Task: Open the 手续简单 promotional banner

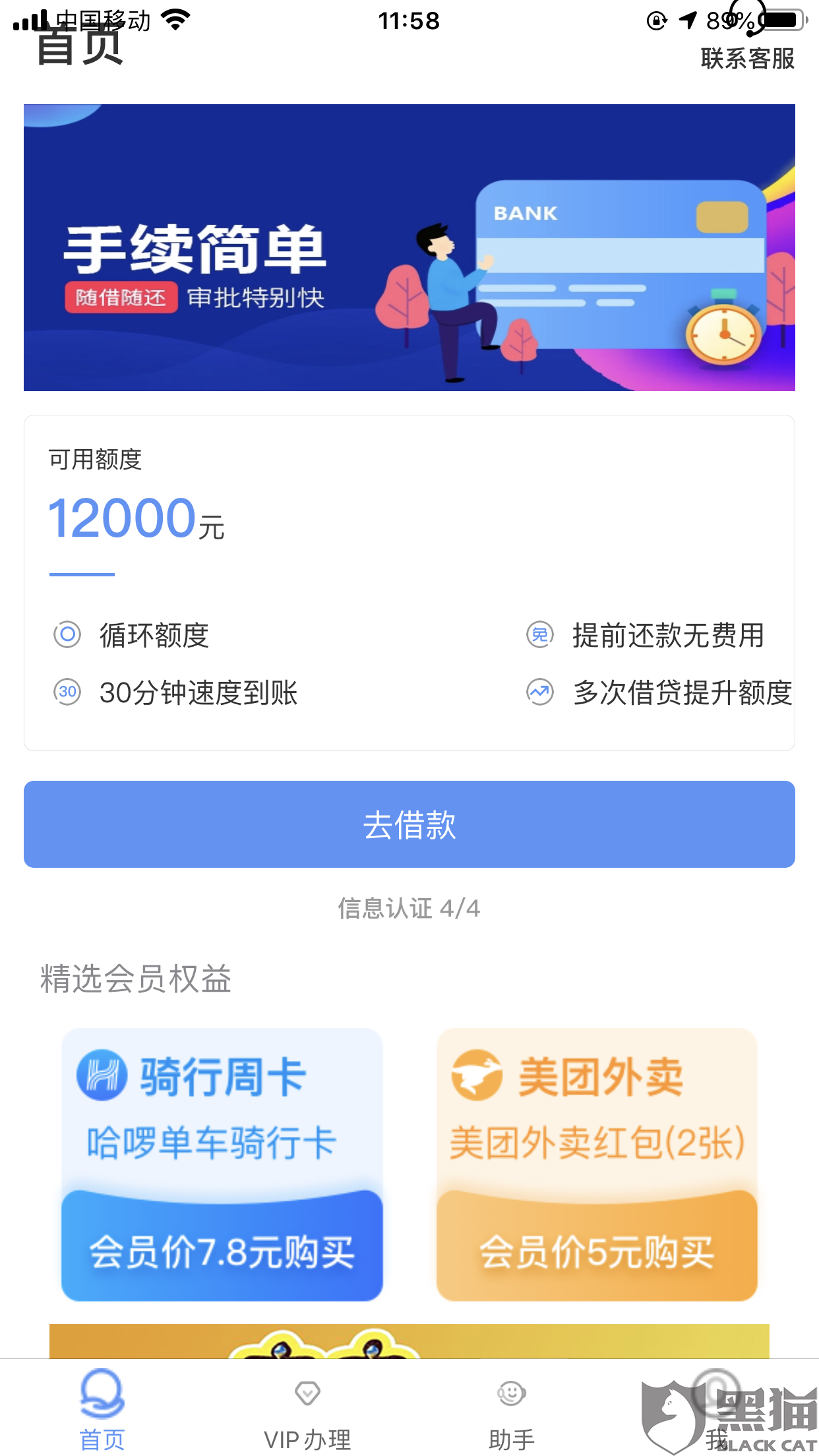Action: 409,247
